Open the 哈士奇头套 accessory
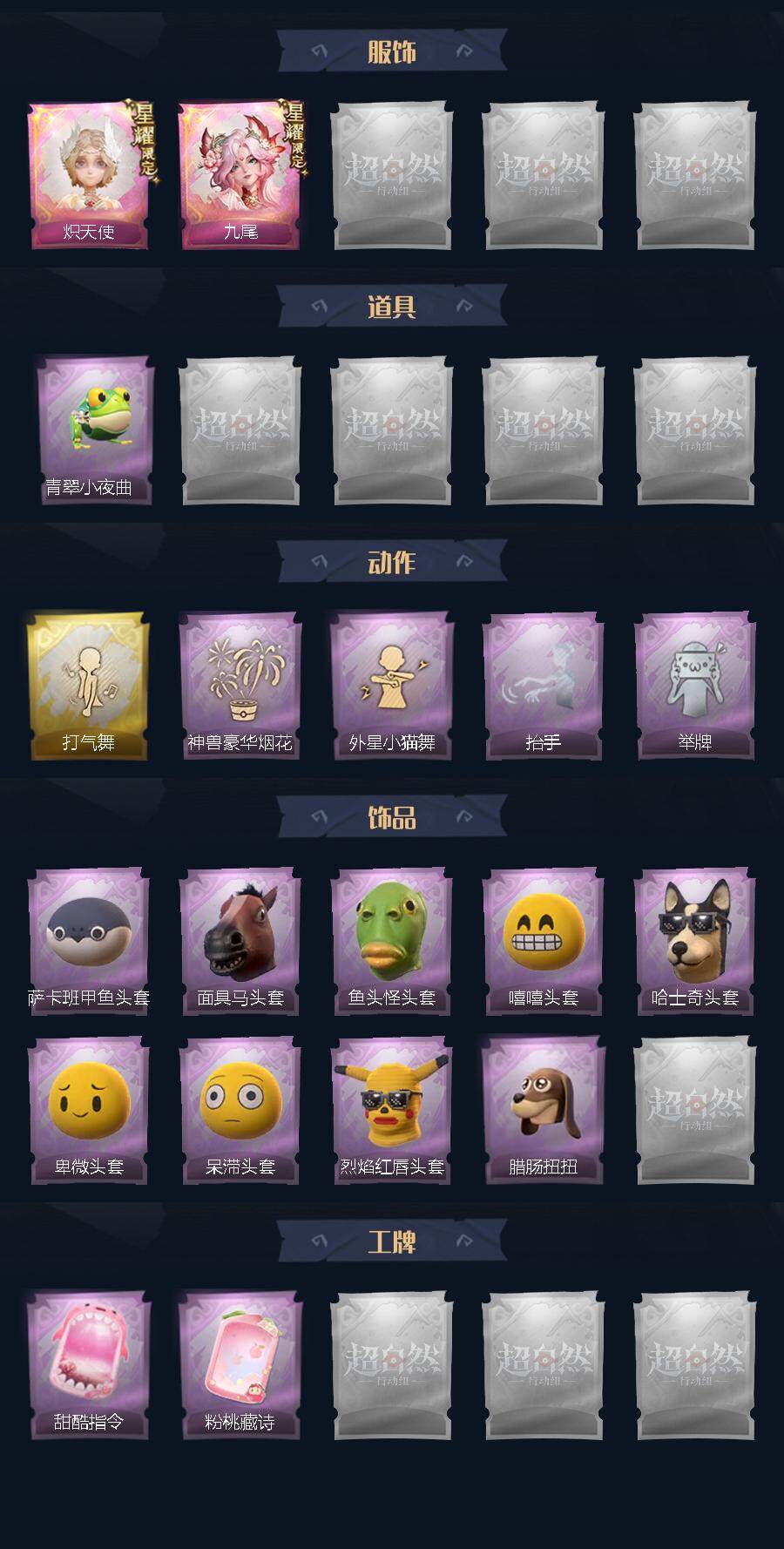This screenshot has height=1549, width=784. pyautogui.click(x=695, y=941)
